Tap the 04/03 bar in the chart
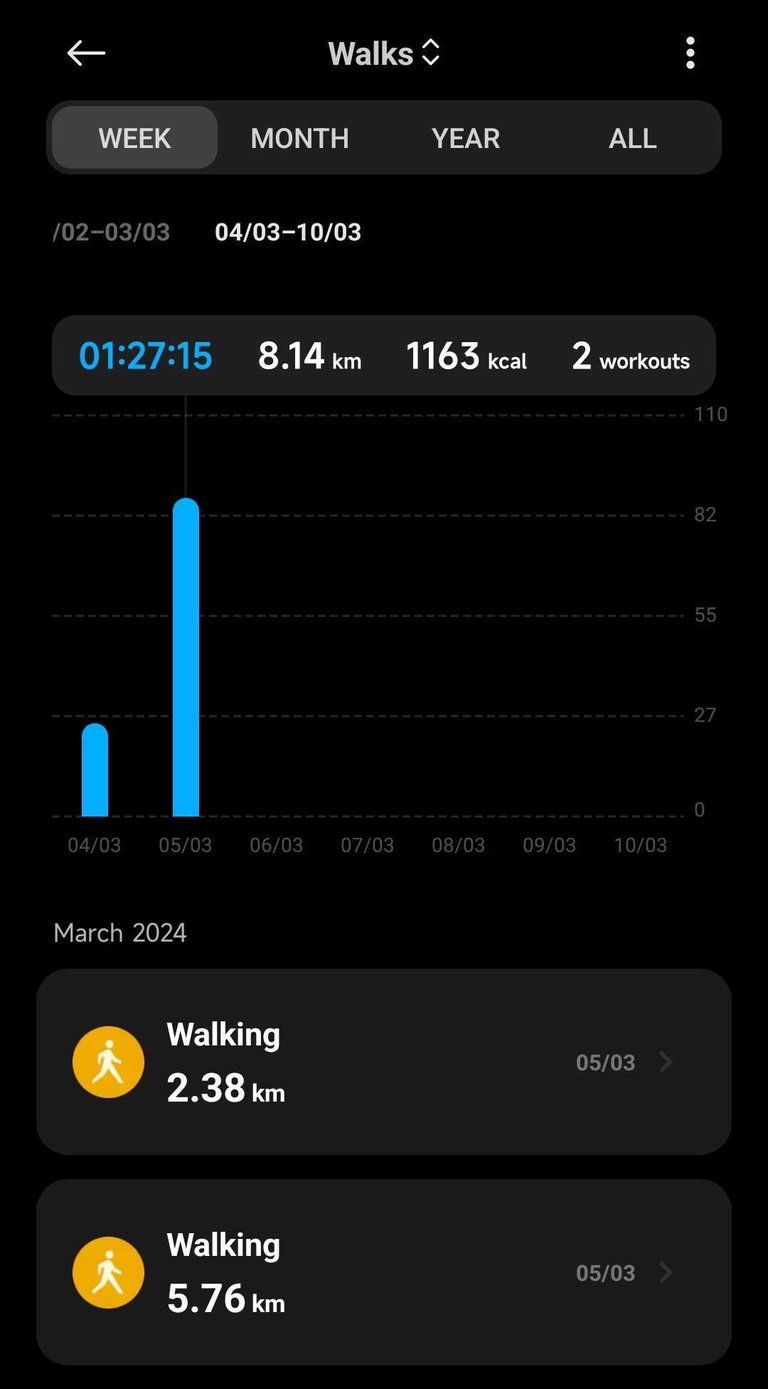Image resolution: width=768 pixels, height=1389 pixels. [x=95, y=770]
